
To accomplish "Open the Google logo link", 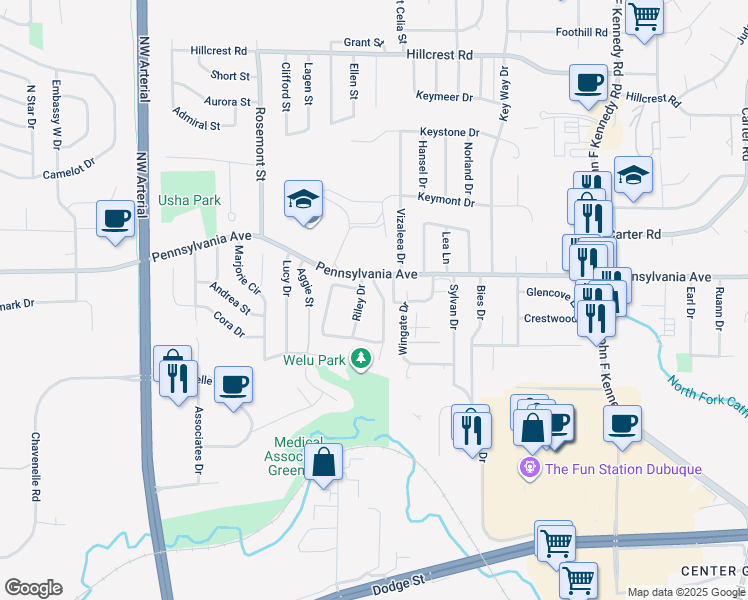I will pos(33,588).
